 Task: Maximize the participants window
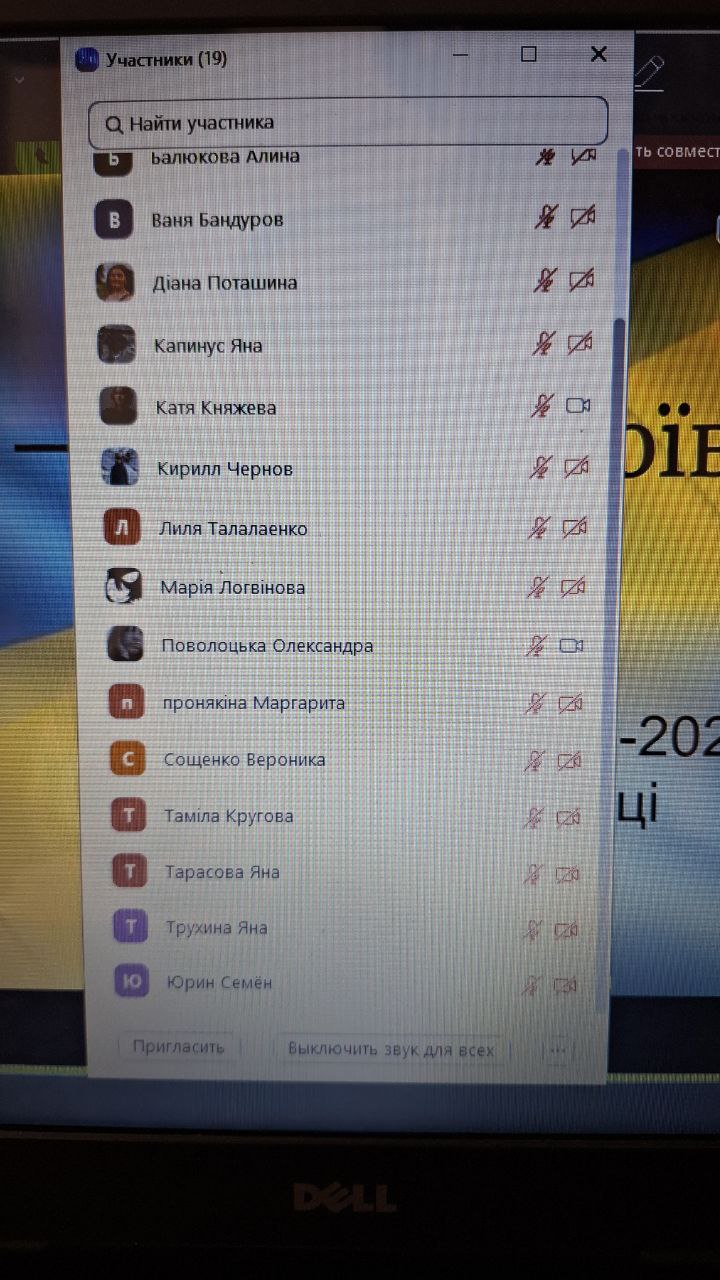pos(529,54)
